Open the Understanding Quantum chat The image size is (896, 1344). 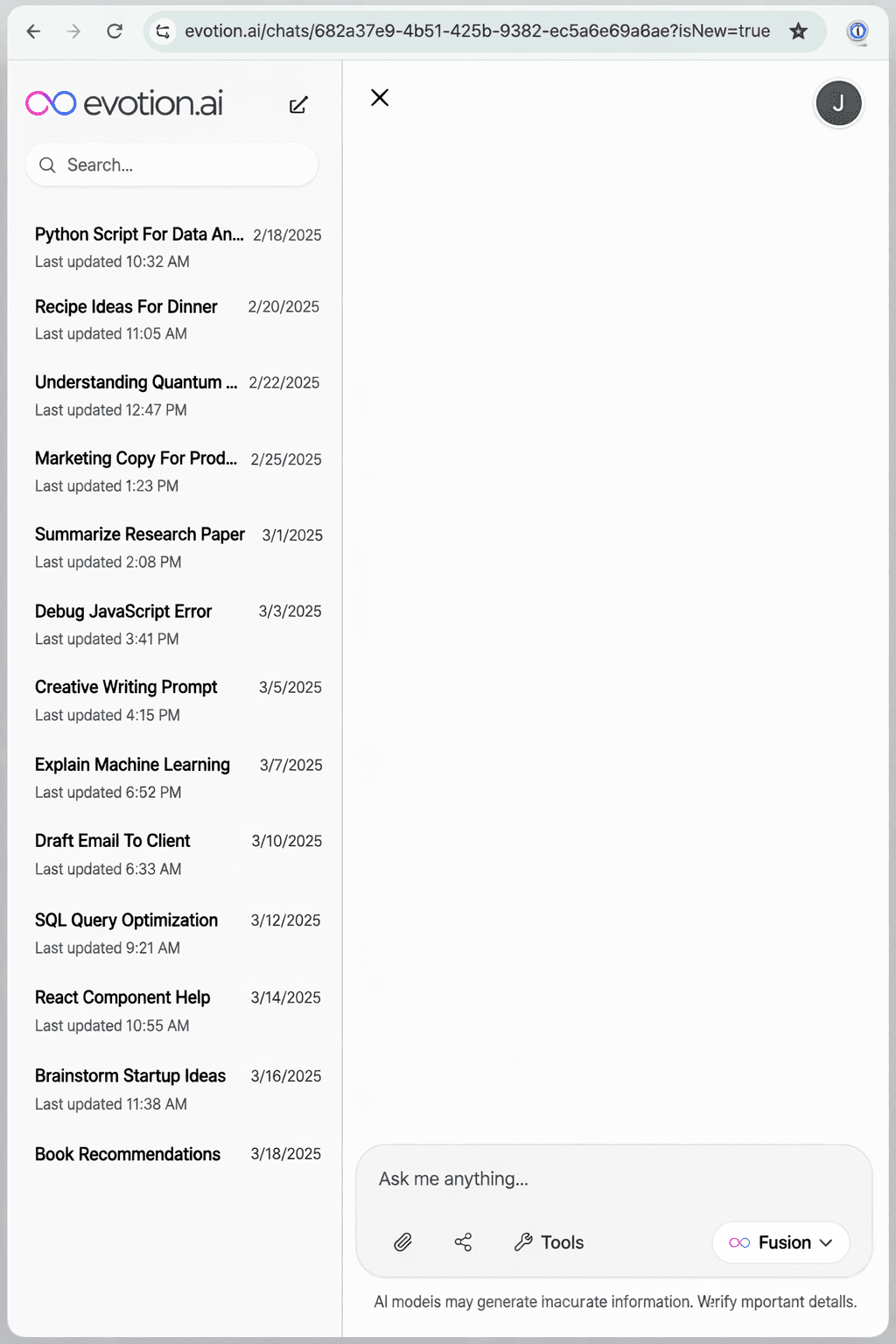136,382
